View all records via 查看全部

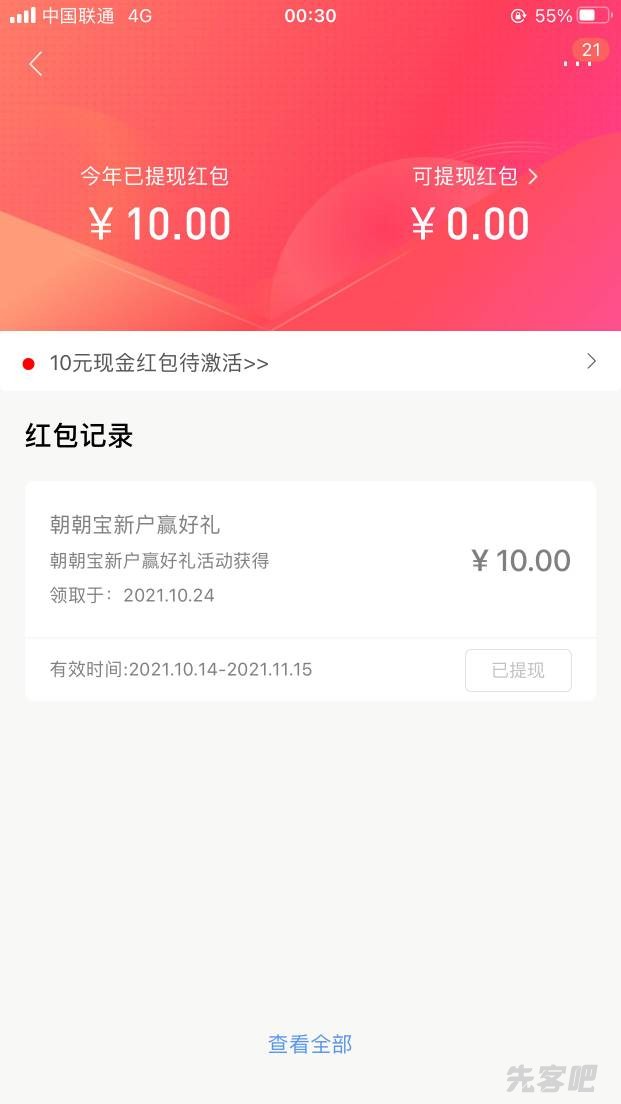(310, 1044)
